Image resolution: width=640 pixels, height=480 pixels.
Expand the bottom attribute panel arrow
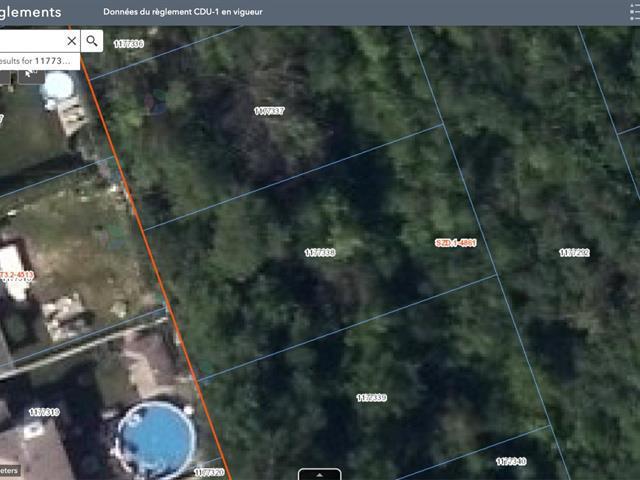(319, 474)
